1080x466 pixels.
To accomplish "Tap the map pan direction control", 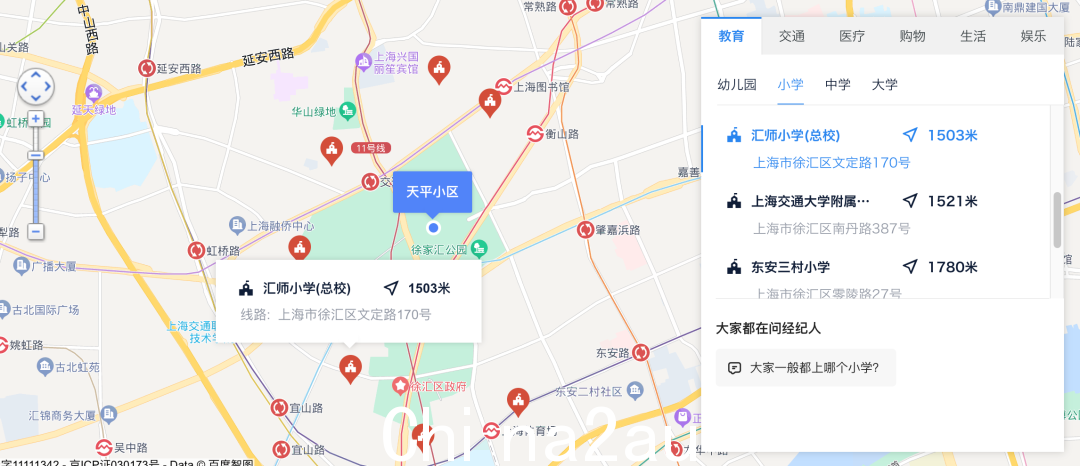I will coord(35,86).
